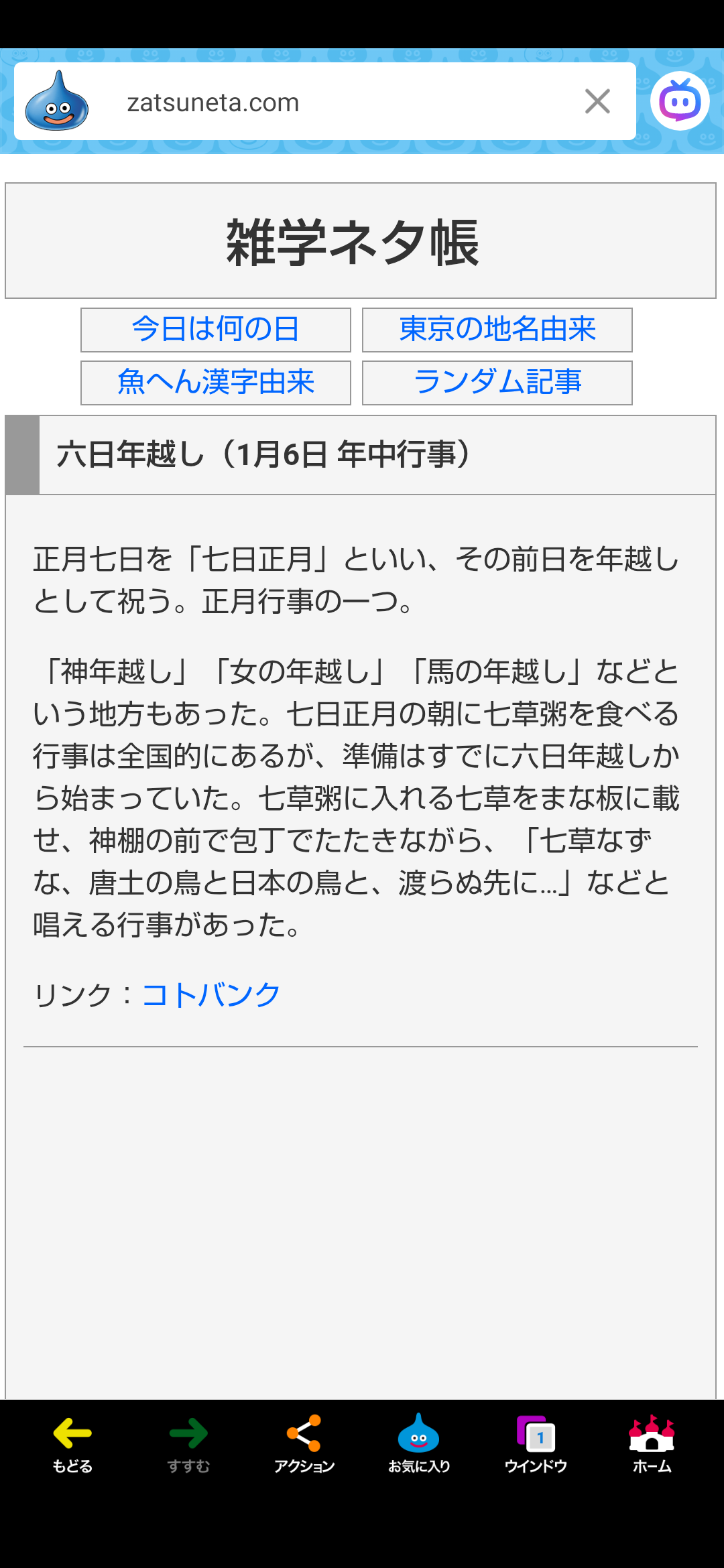
Task: Tap the zatsuneta.com address bar
Action: 322,102
